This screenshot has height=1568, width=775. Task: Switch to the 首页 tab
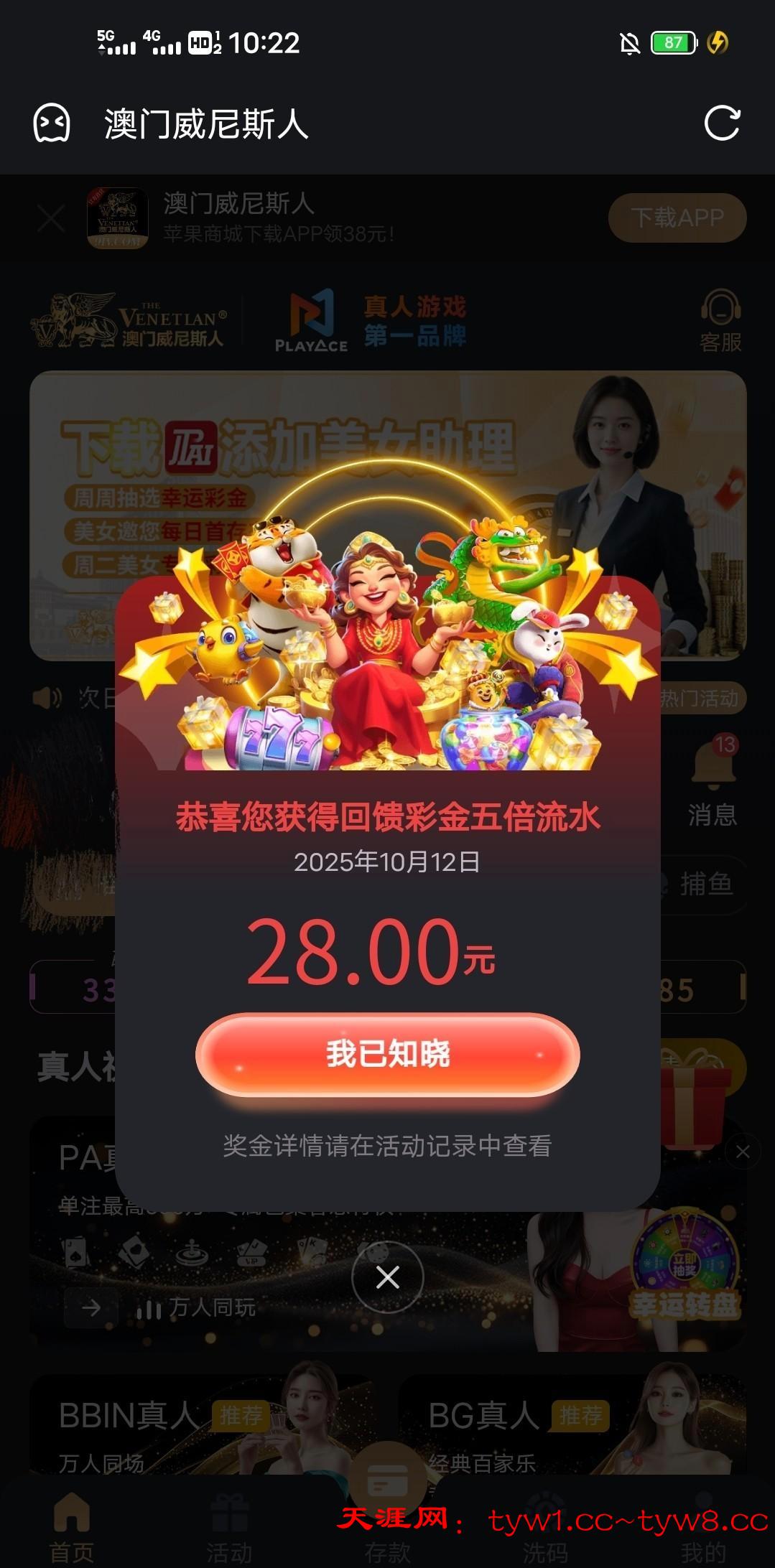click(x=71, y=1526)
